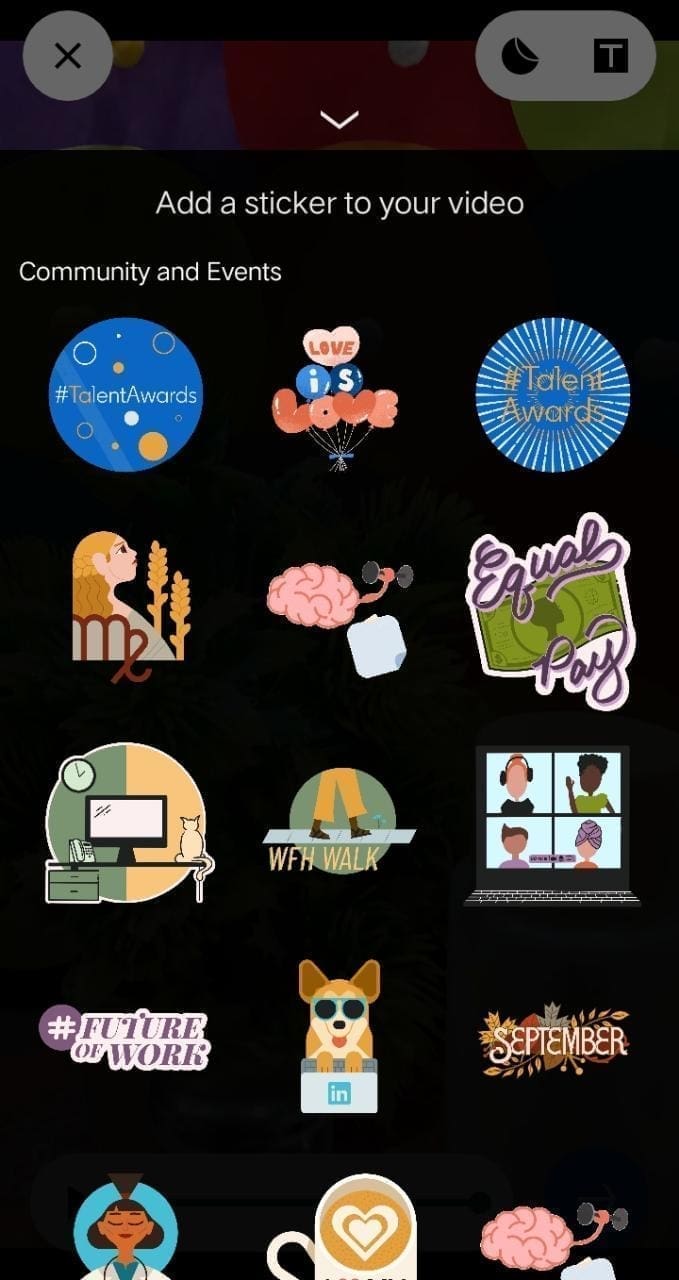The height and width of the screenshot is (1280, 679).
Task: Choose the #Talent Awards sunburst sticker
Action: (553, 394)
